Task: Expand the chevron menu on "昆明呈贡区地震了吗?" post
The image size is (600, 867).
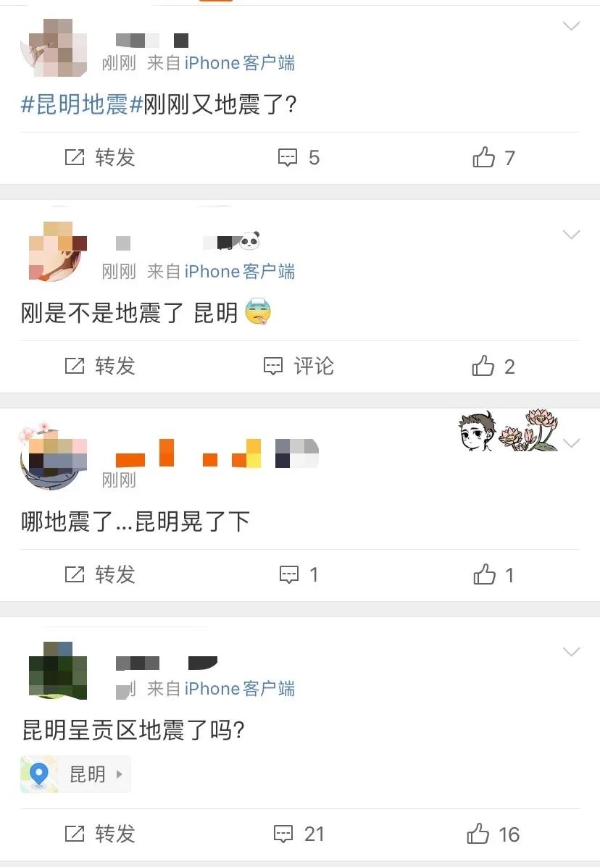Action: 571,652
